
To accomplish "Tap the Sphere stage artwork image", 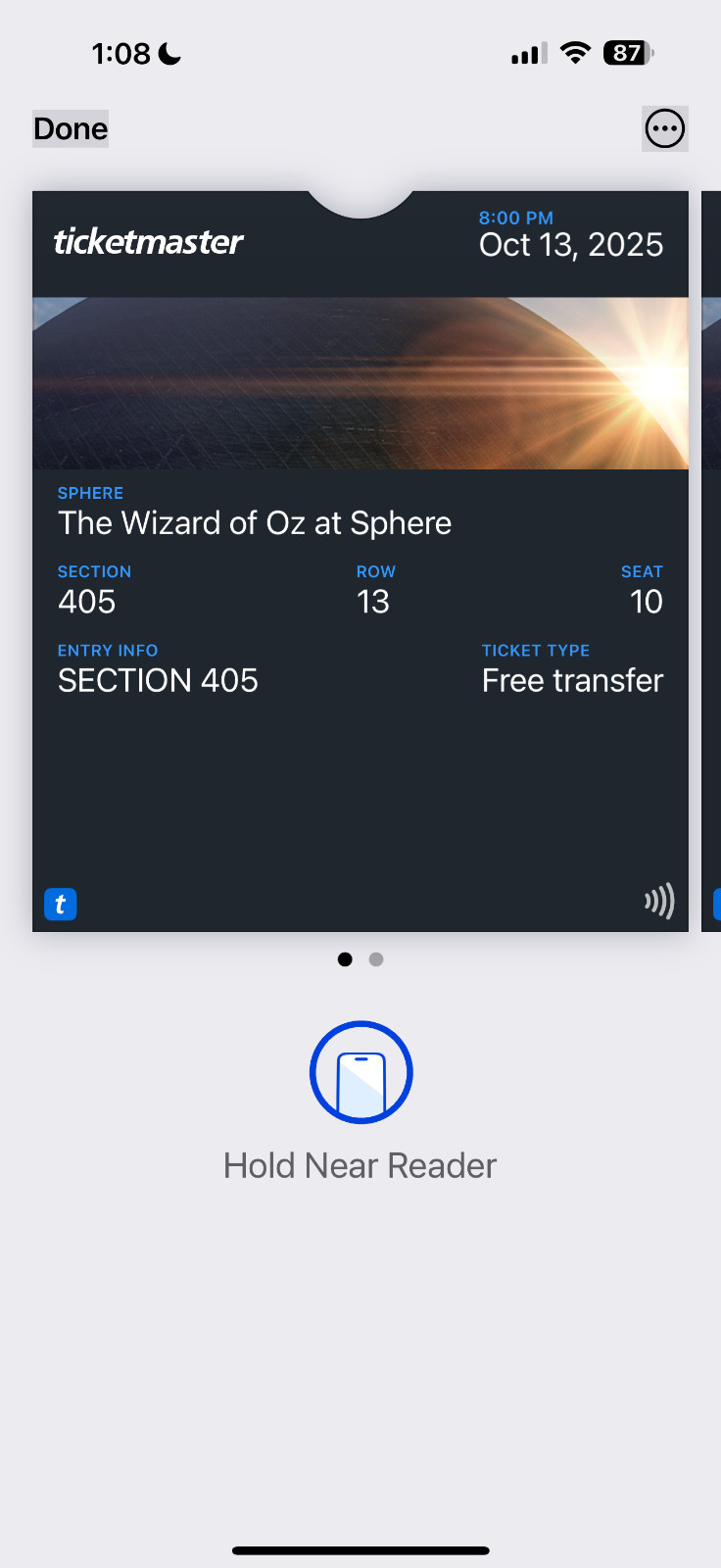I will (x=360, y=382).
